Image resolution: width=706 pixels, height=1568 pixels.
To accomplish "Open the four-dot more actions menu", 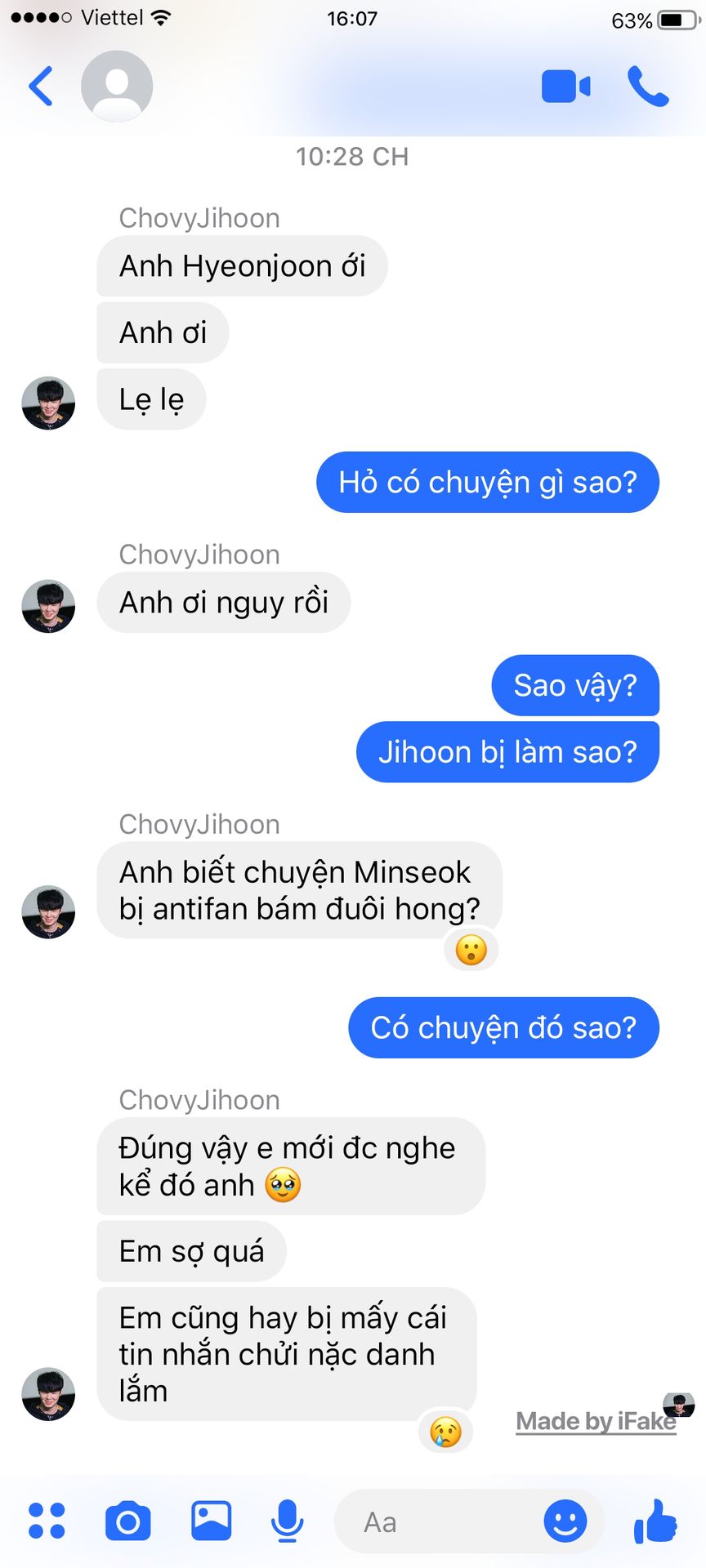I will tap(47, 1521).
